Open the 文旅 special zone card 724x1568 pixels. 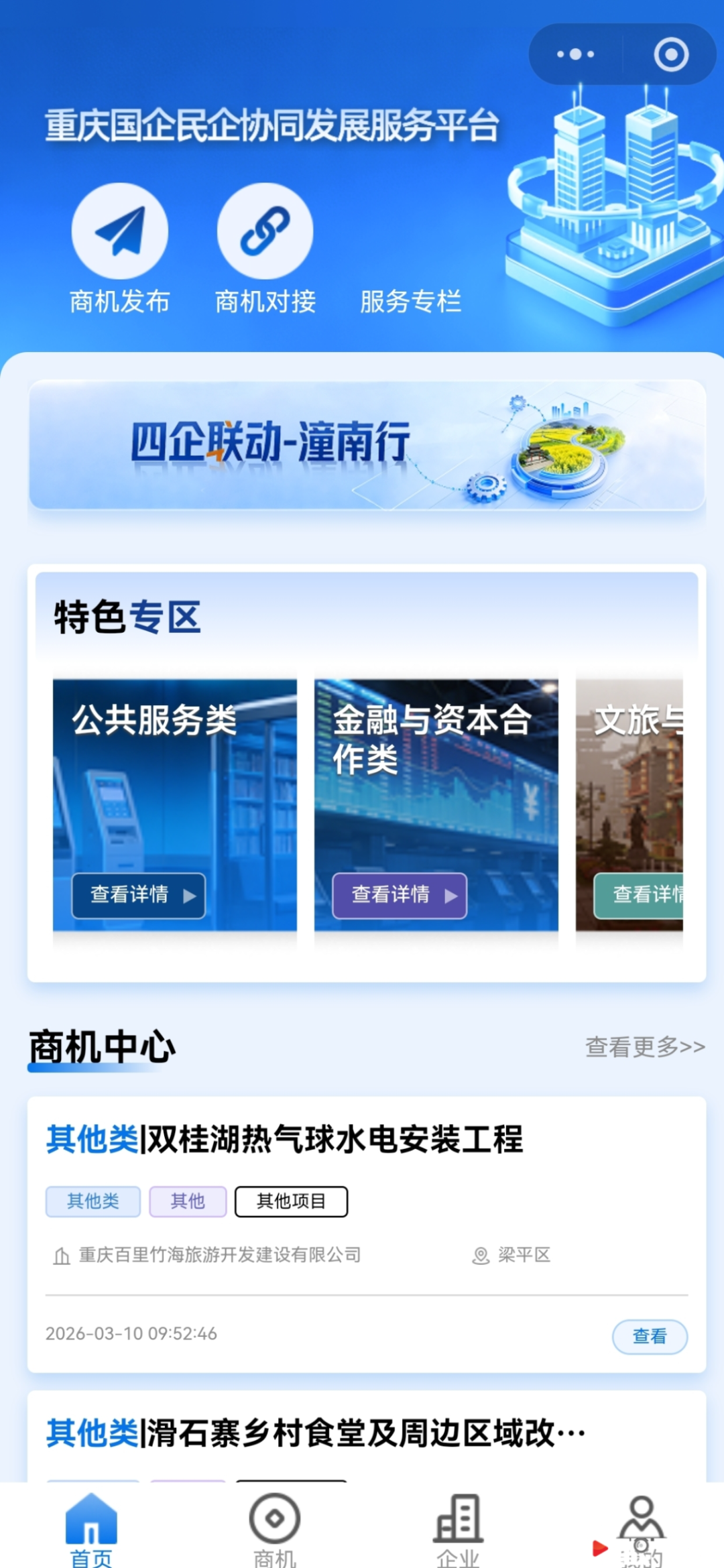tap(630, 804)
